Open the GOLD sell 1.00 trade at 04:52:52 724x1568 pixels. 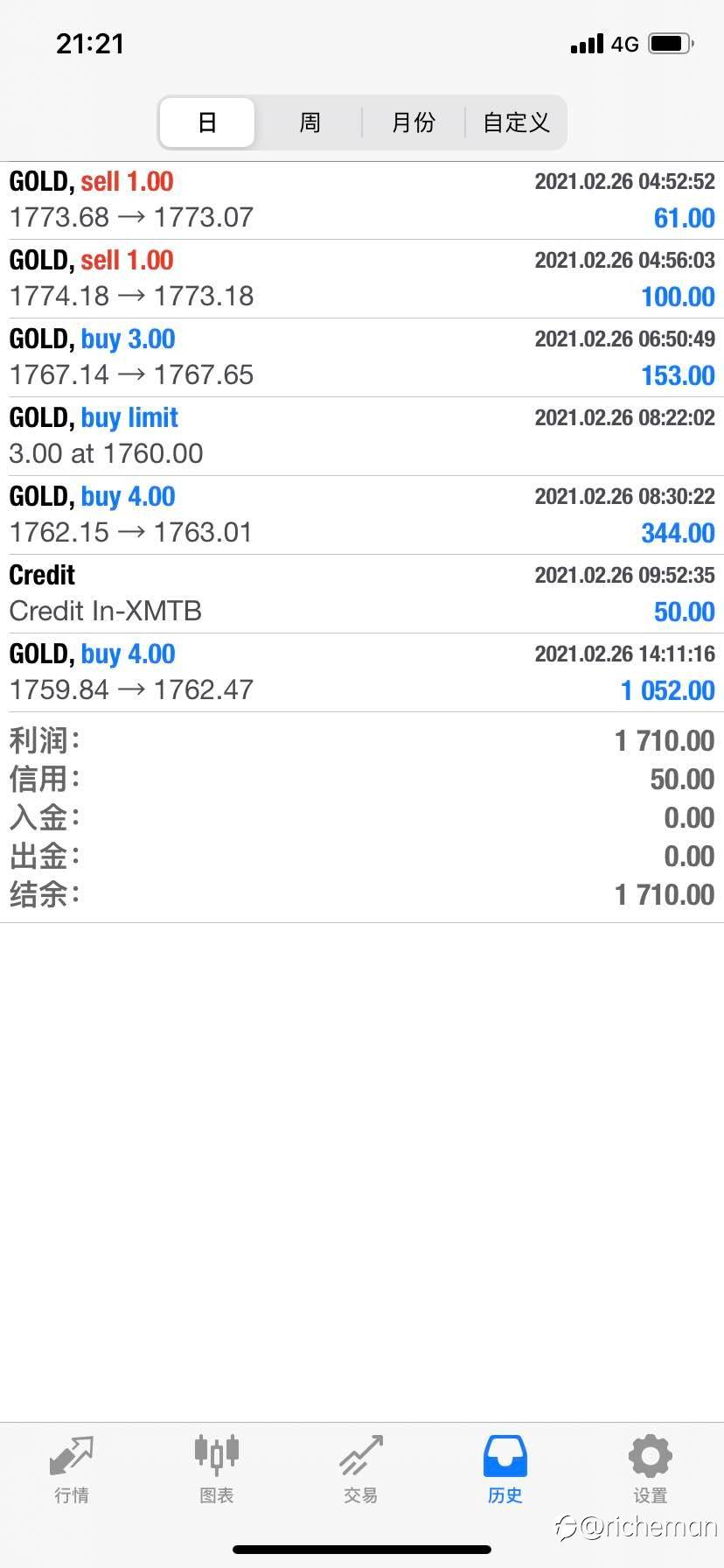[362, 200]
